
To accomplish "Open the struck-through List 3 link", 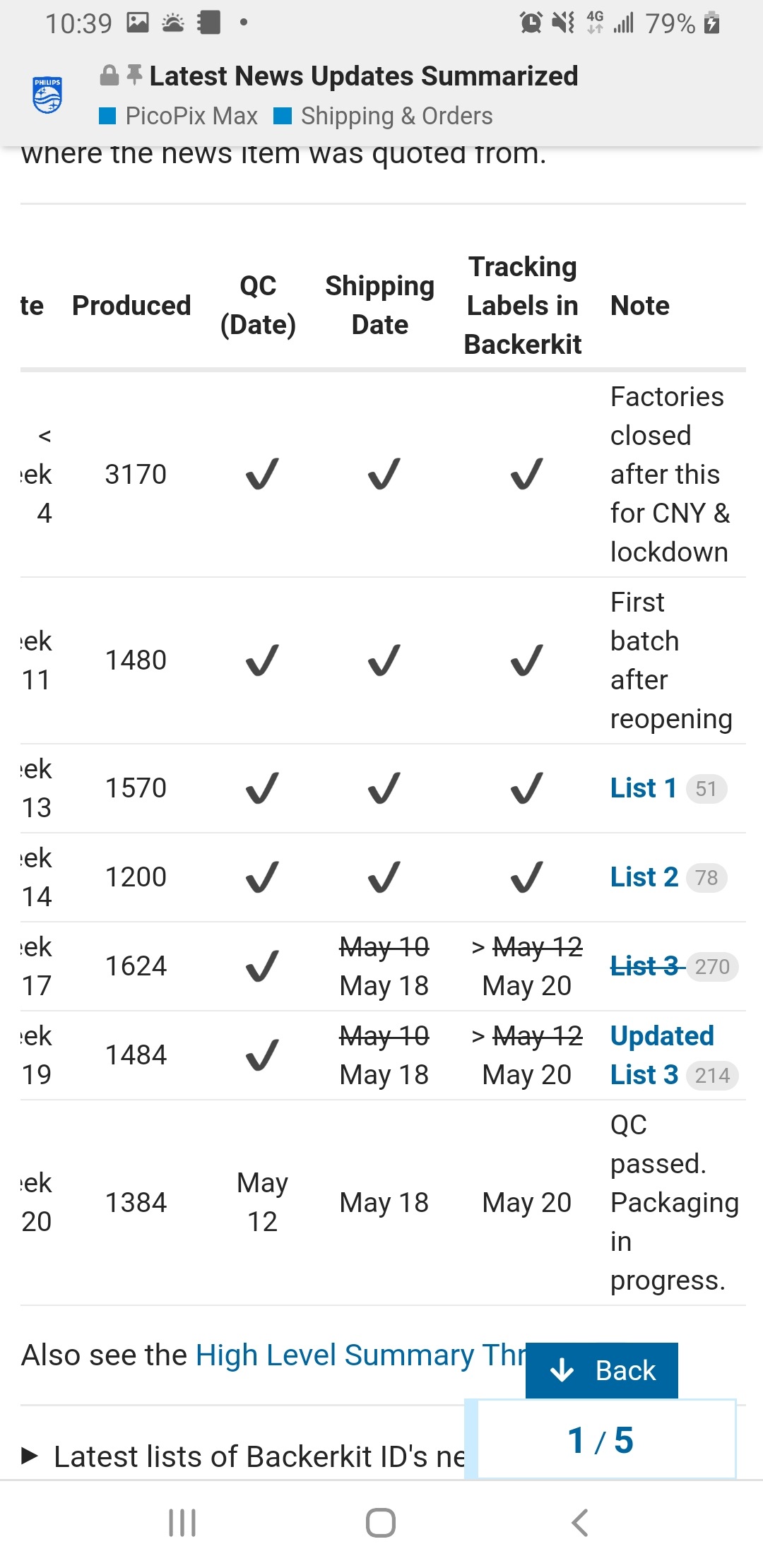I will tap(644, 966).
